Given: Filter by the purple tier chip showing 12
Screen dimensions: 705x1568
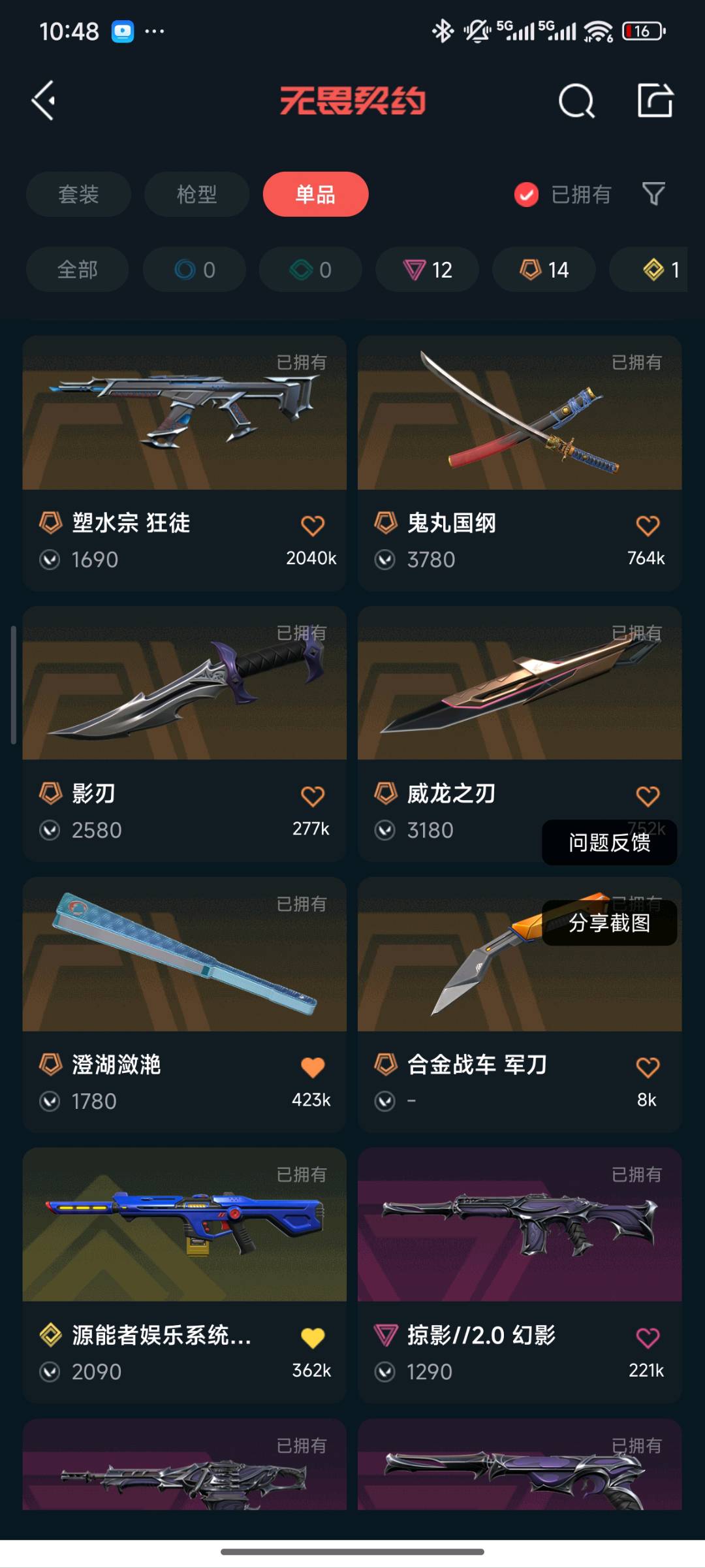Looking at the screenshot, I should [x=427, y=269].
